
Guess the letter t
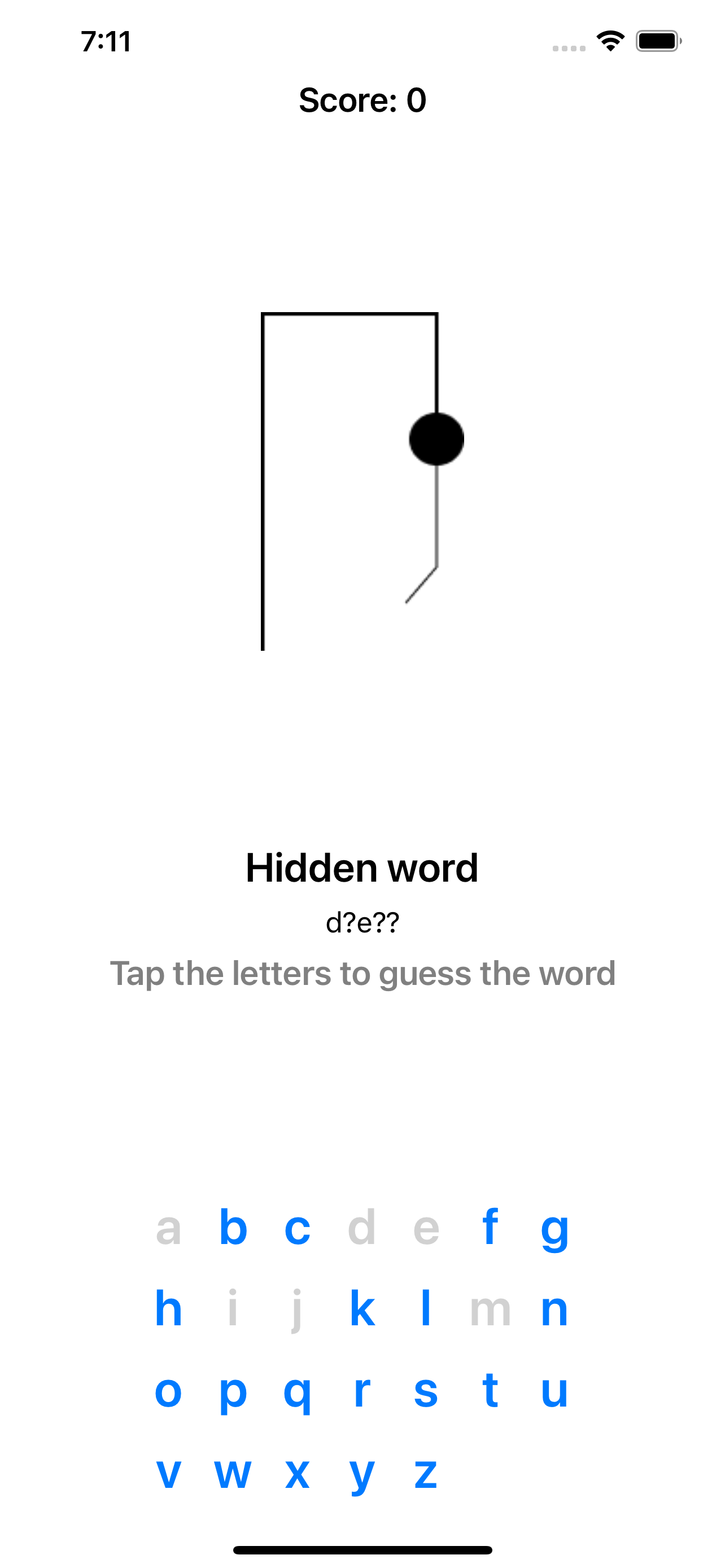point(491,1391)
